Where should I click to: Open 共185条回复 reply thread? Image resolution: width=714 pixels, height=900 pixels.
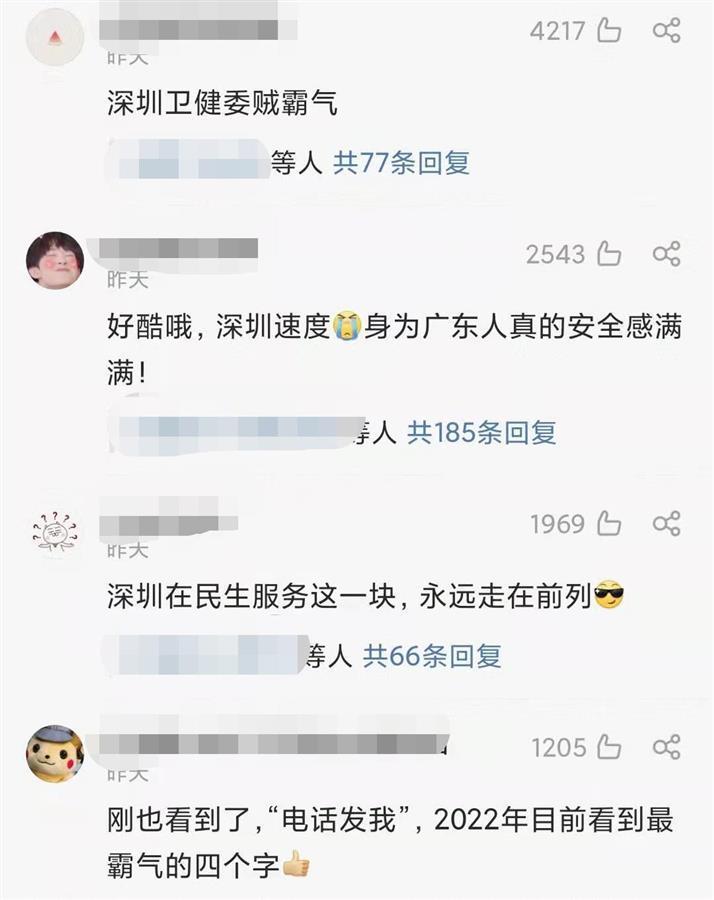(481, 432)
